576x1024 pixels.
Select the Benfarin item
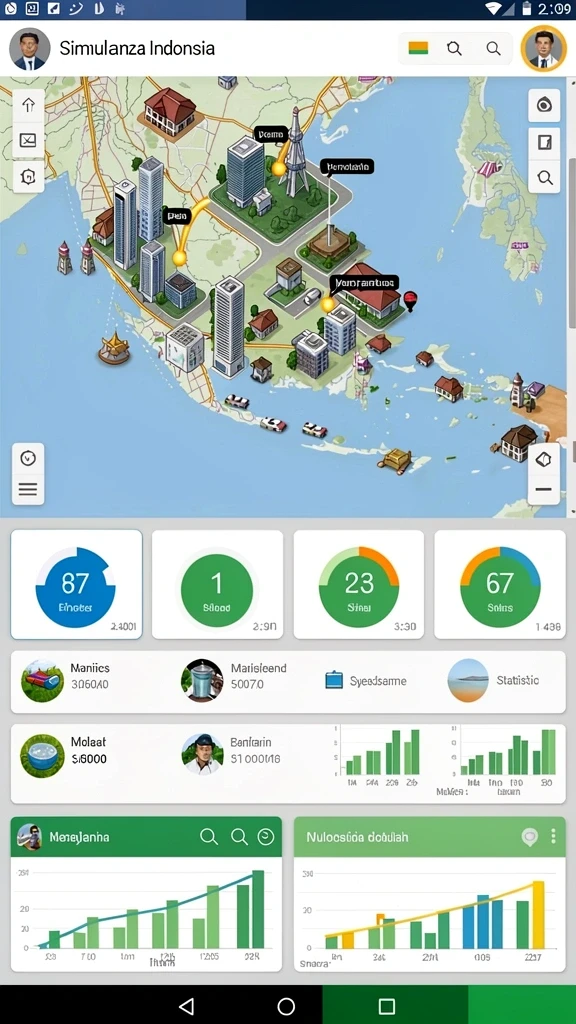[231, 754]
